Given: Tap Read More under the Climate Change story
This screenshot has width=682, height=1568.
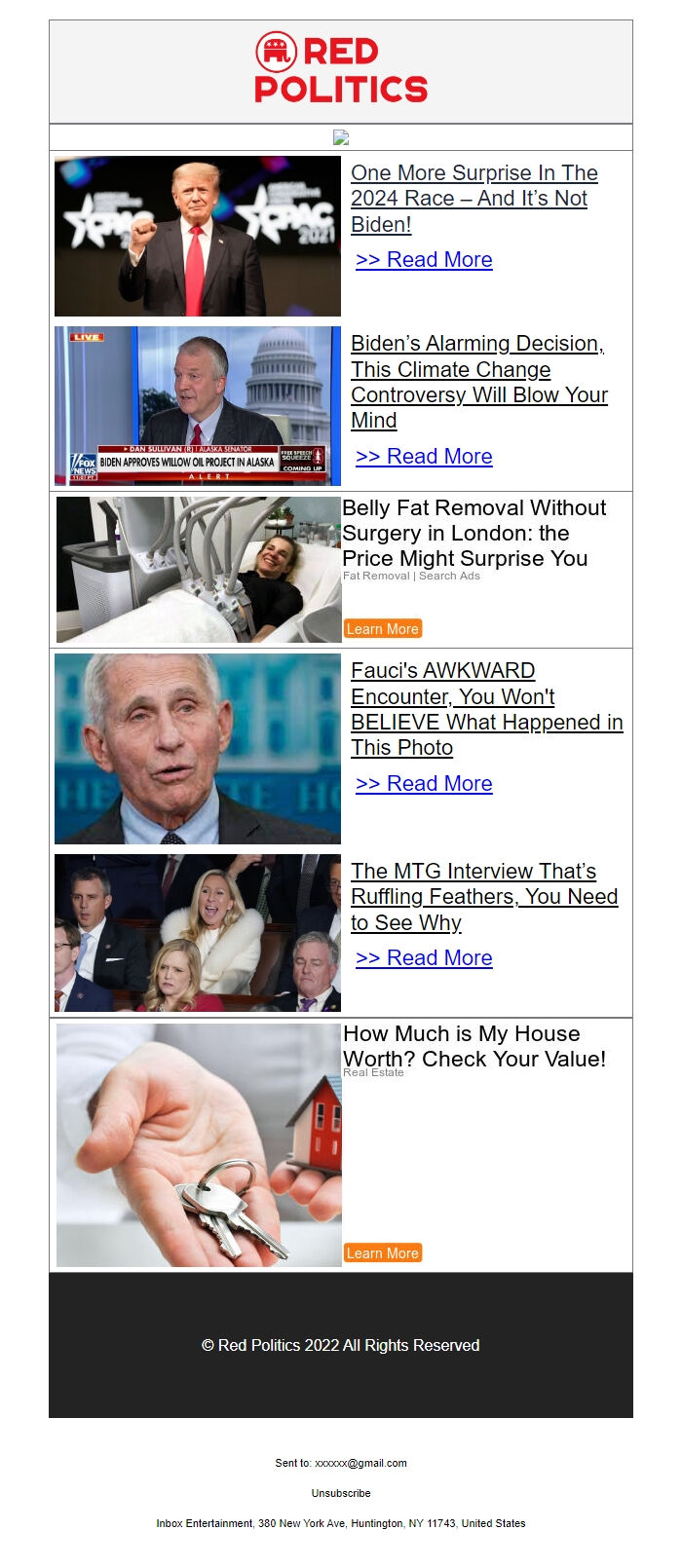Looking at the screenshot, I should pyautogui.click(x=424, y=457).
